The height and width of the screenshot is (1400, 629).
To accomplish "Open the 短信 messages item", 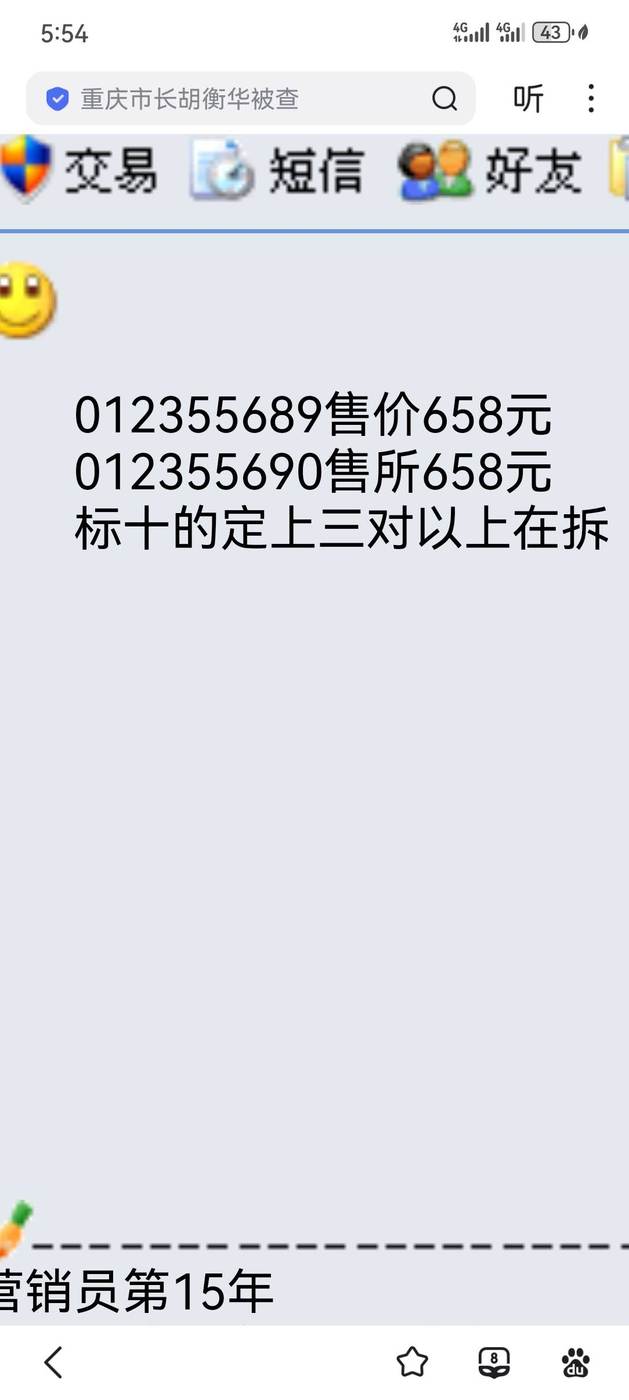I will point(277,170).
